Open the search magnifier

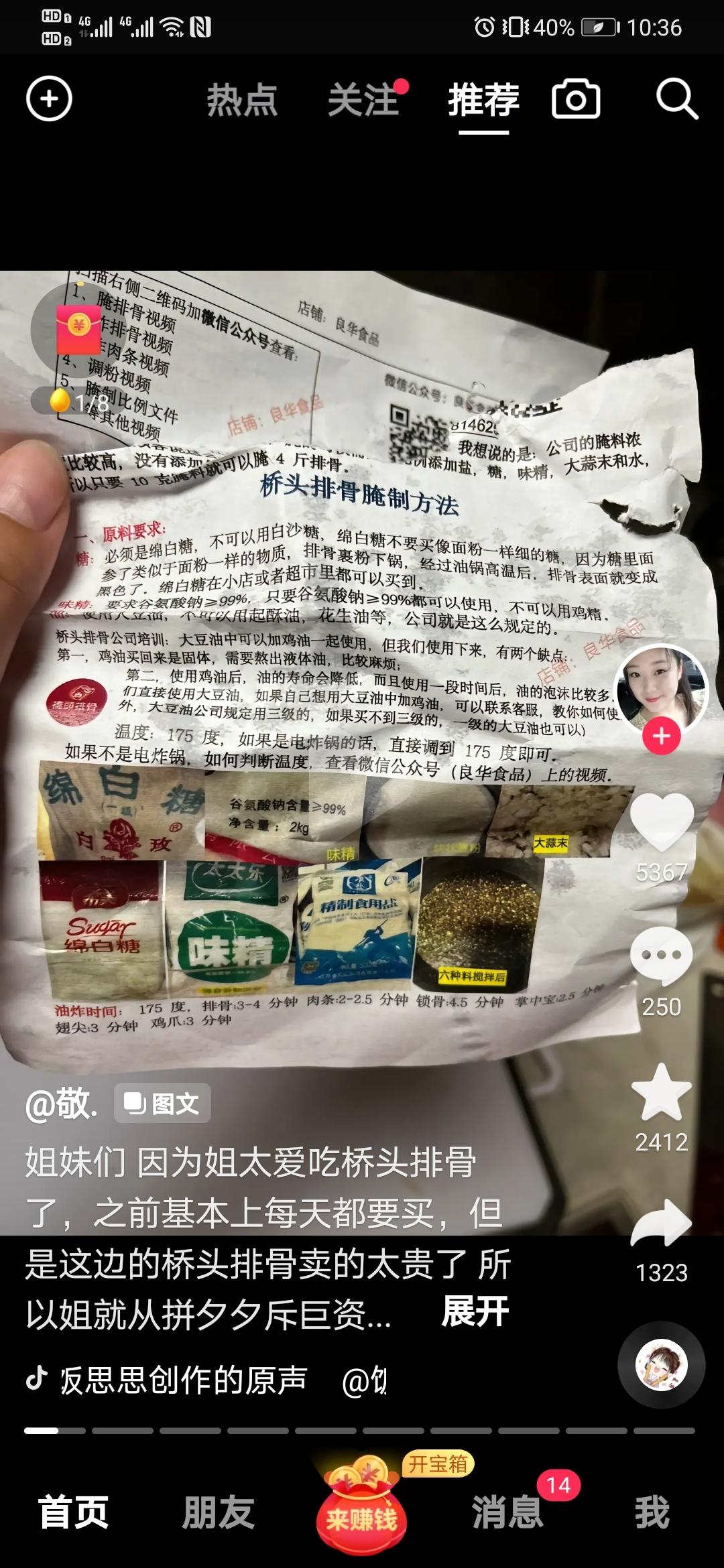[676, 99]
